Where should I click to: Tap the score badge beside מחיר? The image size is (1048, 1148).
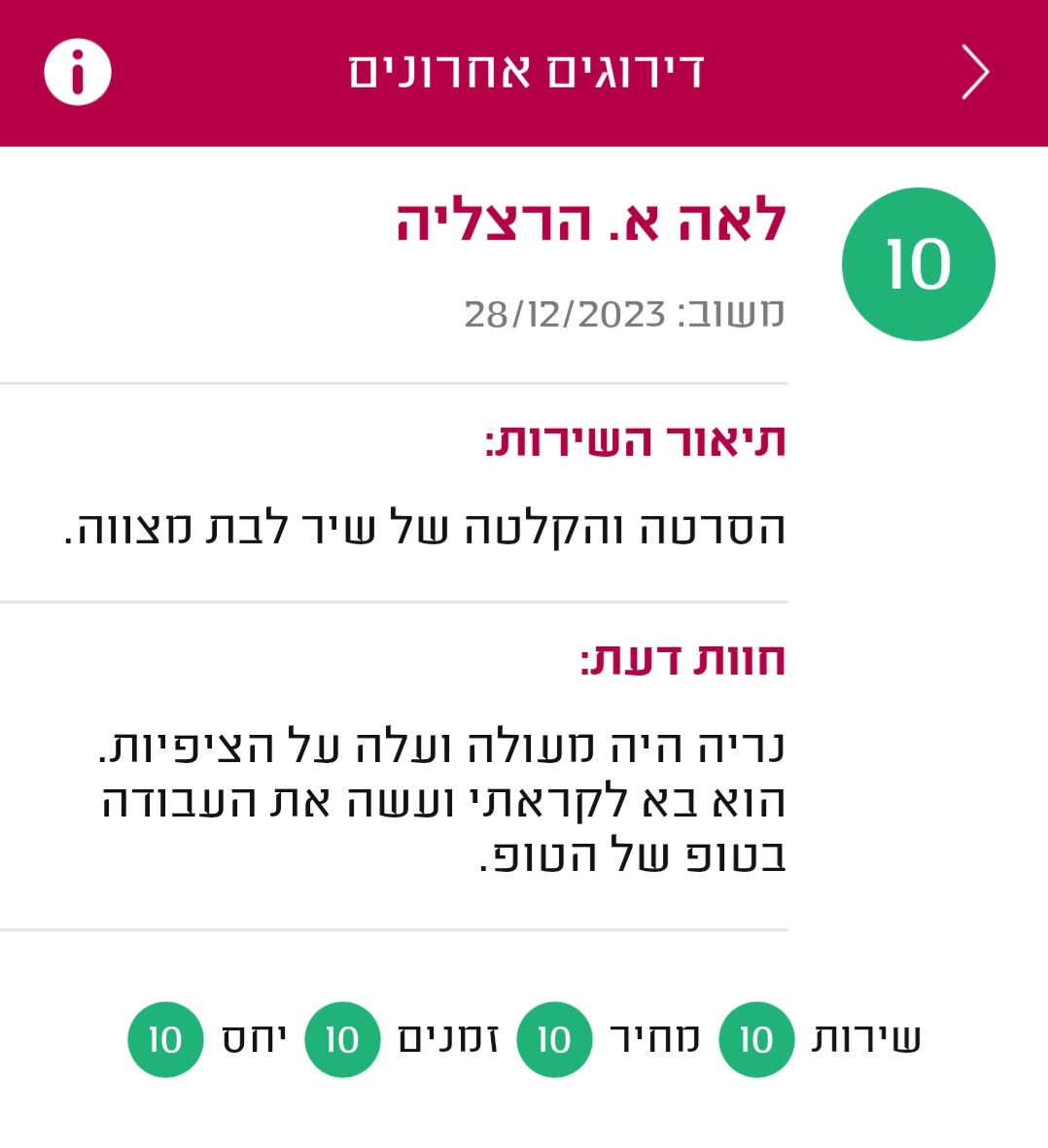tap(554, 1038)
